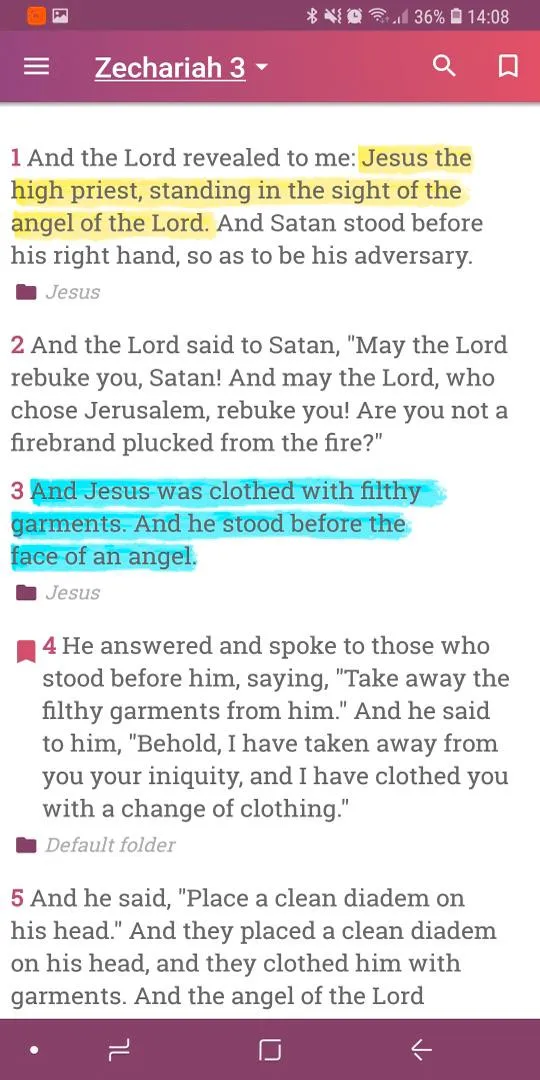Go to the system home screen
Screen dimensions: 540x1080
tap(270, 1050)
